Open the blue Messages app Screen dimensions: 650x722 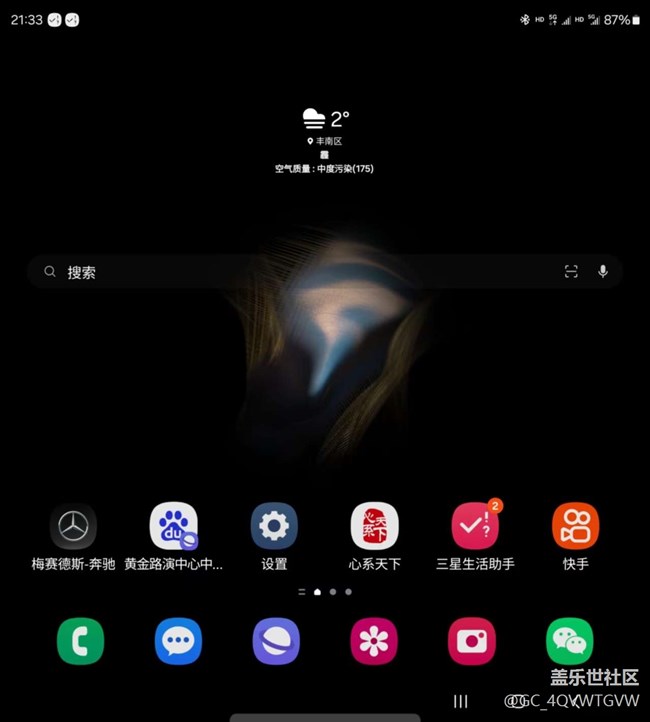point(178,641)
